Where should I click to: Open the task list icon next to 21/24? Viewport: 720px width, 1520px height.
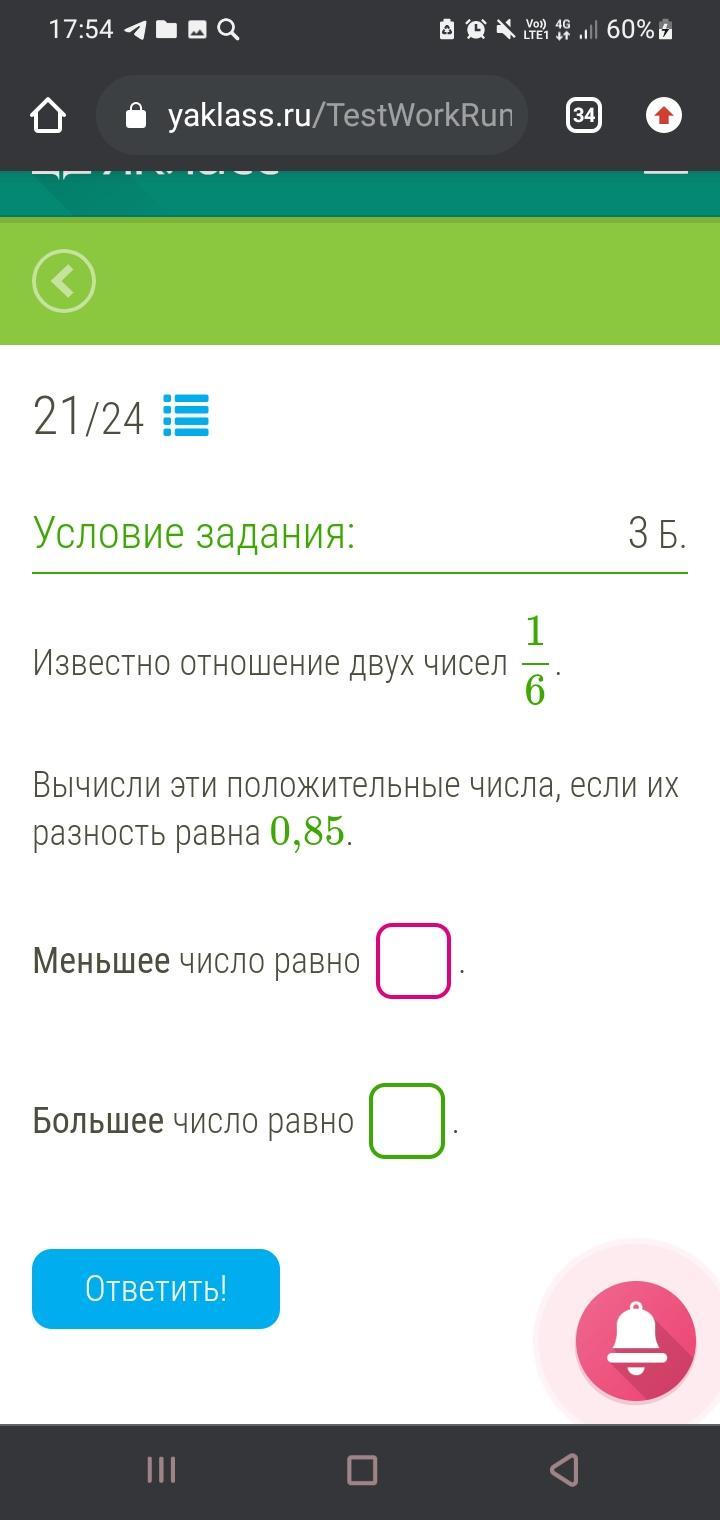point(186,416)
